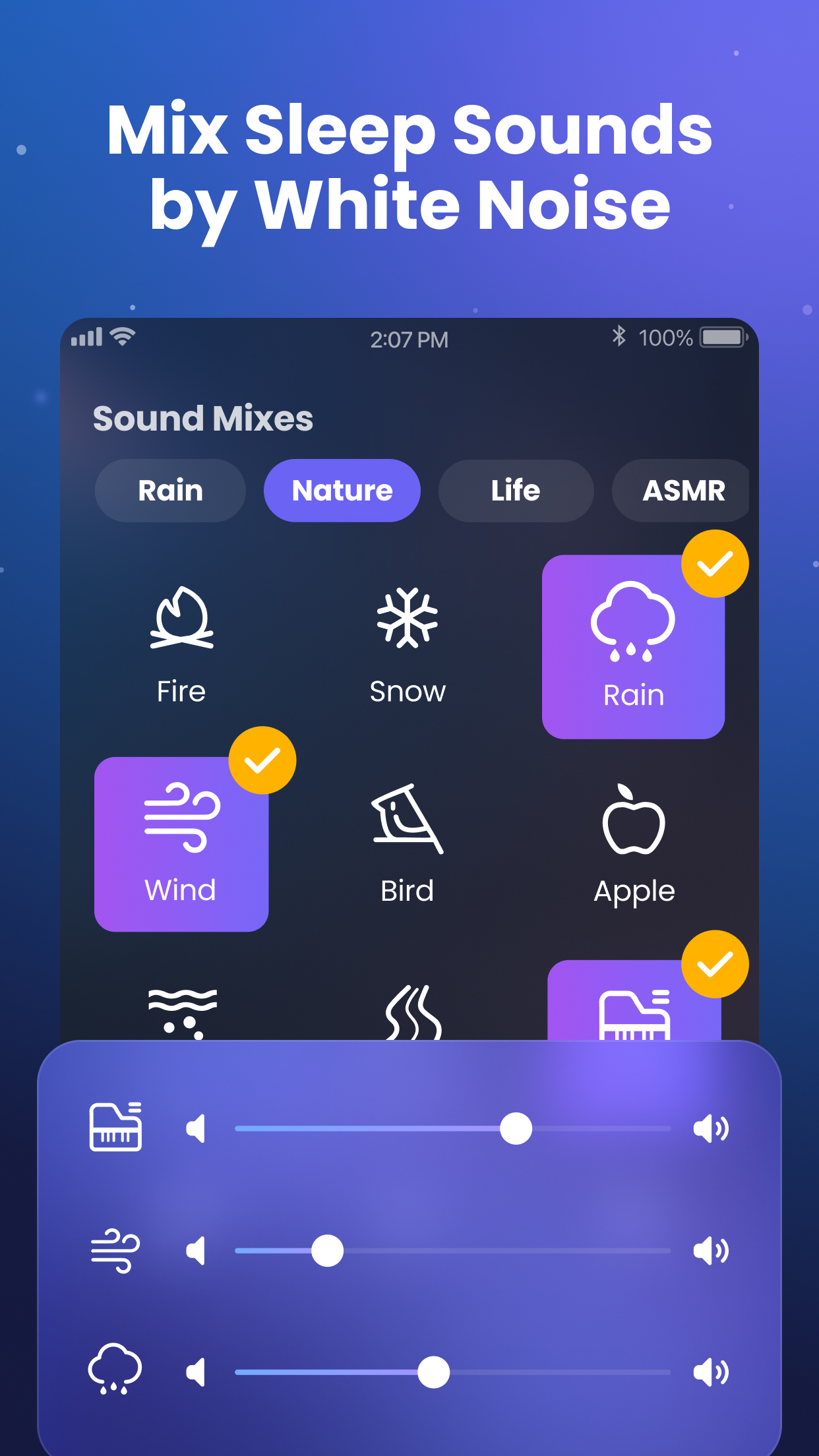Select the Nature category pill

point(342,490)
